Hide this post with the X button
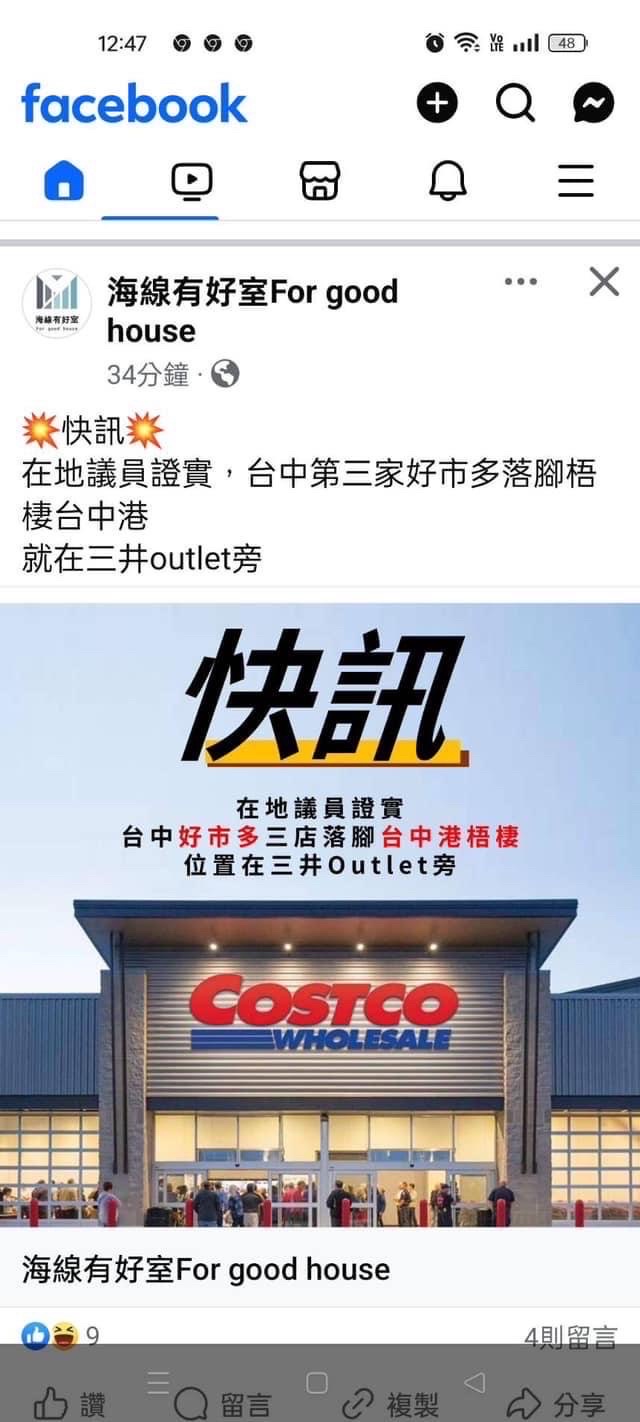This screenshot has height=1422, width=640. click(x=604, y=282)
